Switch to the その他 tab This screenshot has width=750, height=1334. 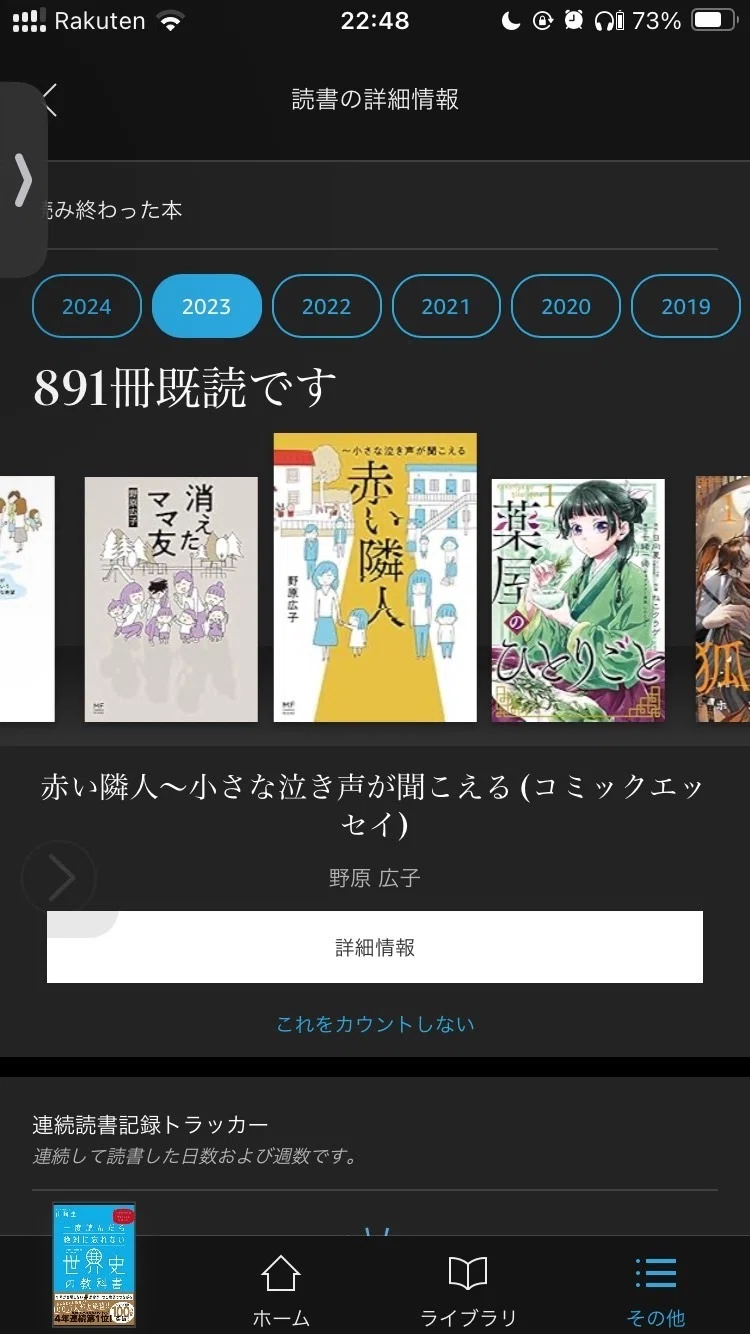656,1290
